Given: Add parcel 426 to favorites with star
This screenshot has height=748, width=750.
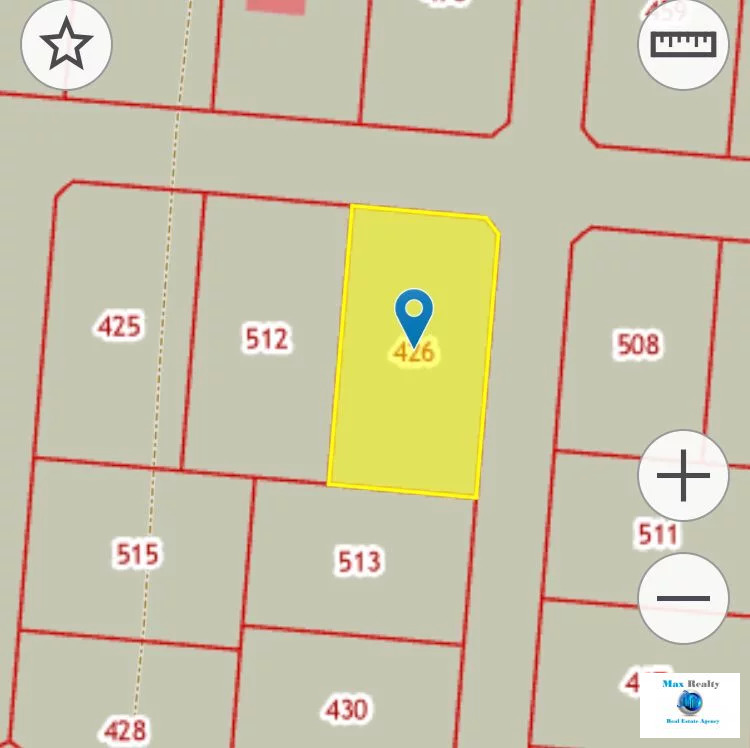Looking at the screenshot, I should (66, 45).
